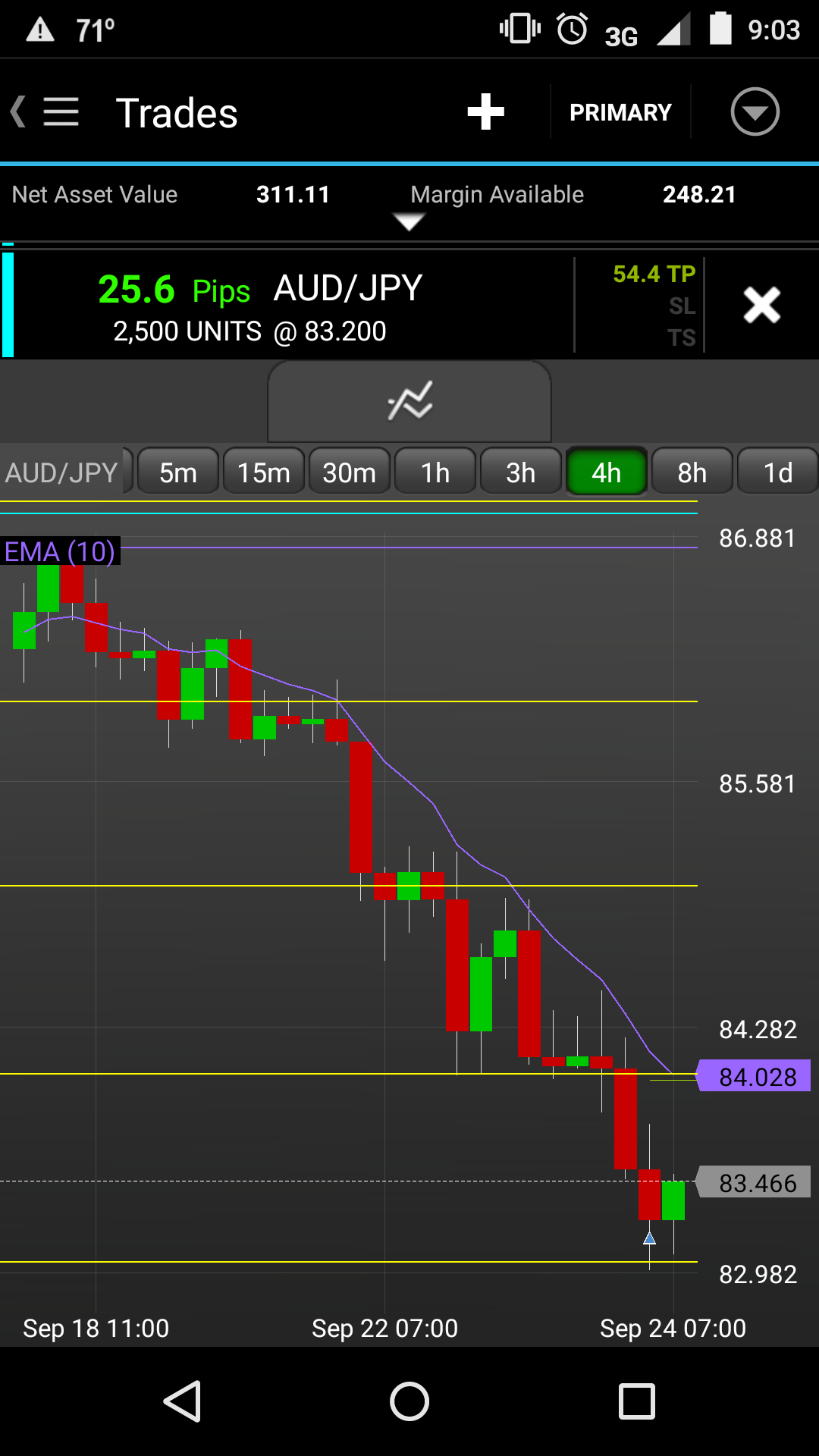The image size is (819, 1456).
Task: Switch chart to 3h timeframe
Action: click(x=521, y=472)
